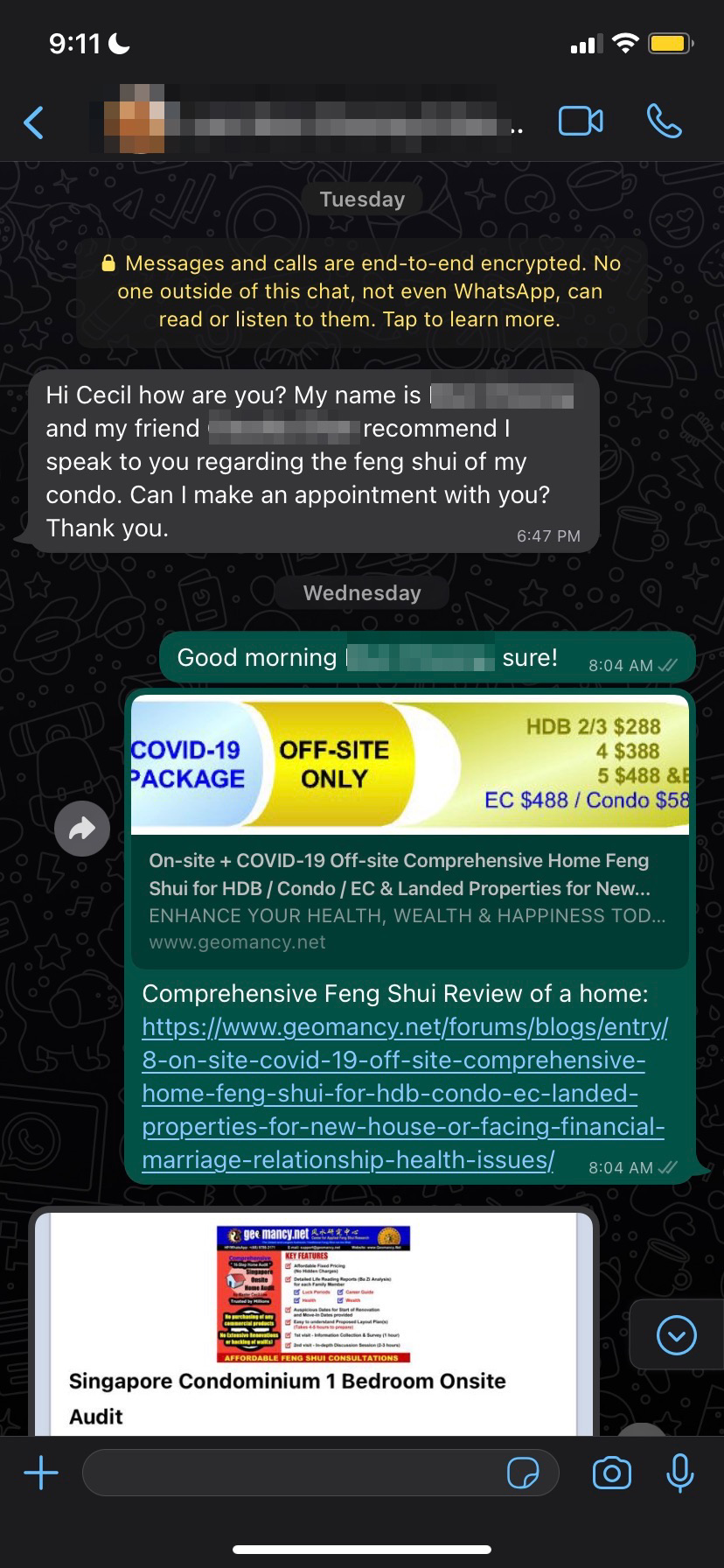Screen dimensions: 724x1568
Task: Focus the message text field
Action: [x=289, y=1474]
